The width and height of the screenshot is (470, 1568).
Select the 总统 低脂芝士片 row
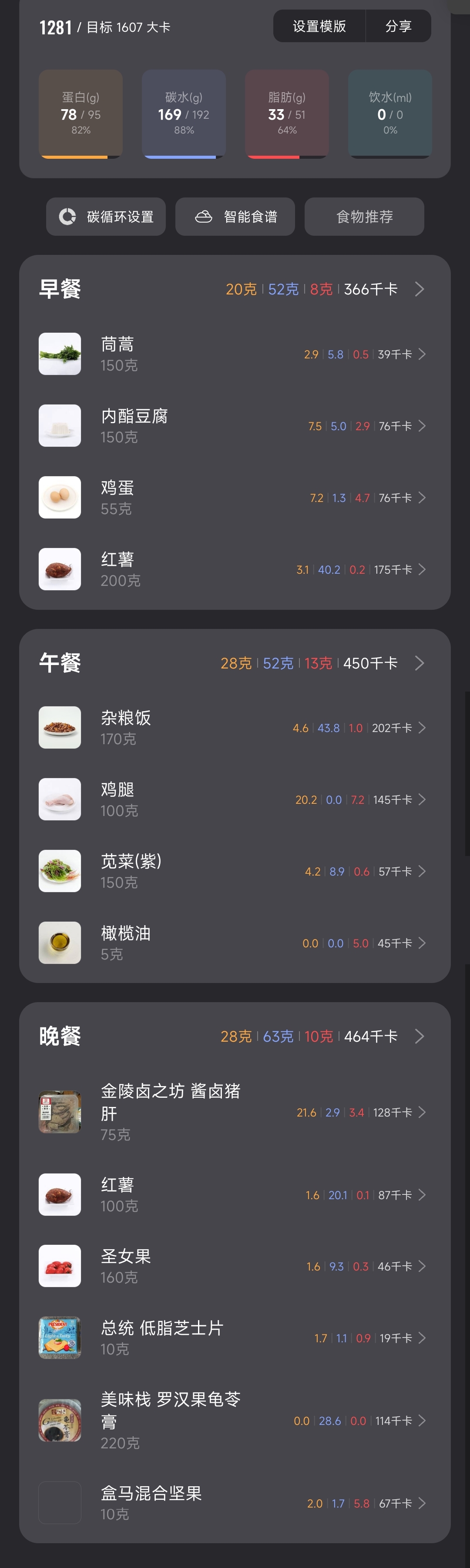235,1338
